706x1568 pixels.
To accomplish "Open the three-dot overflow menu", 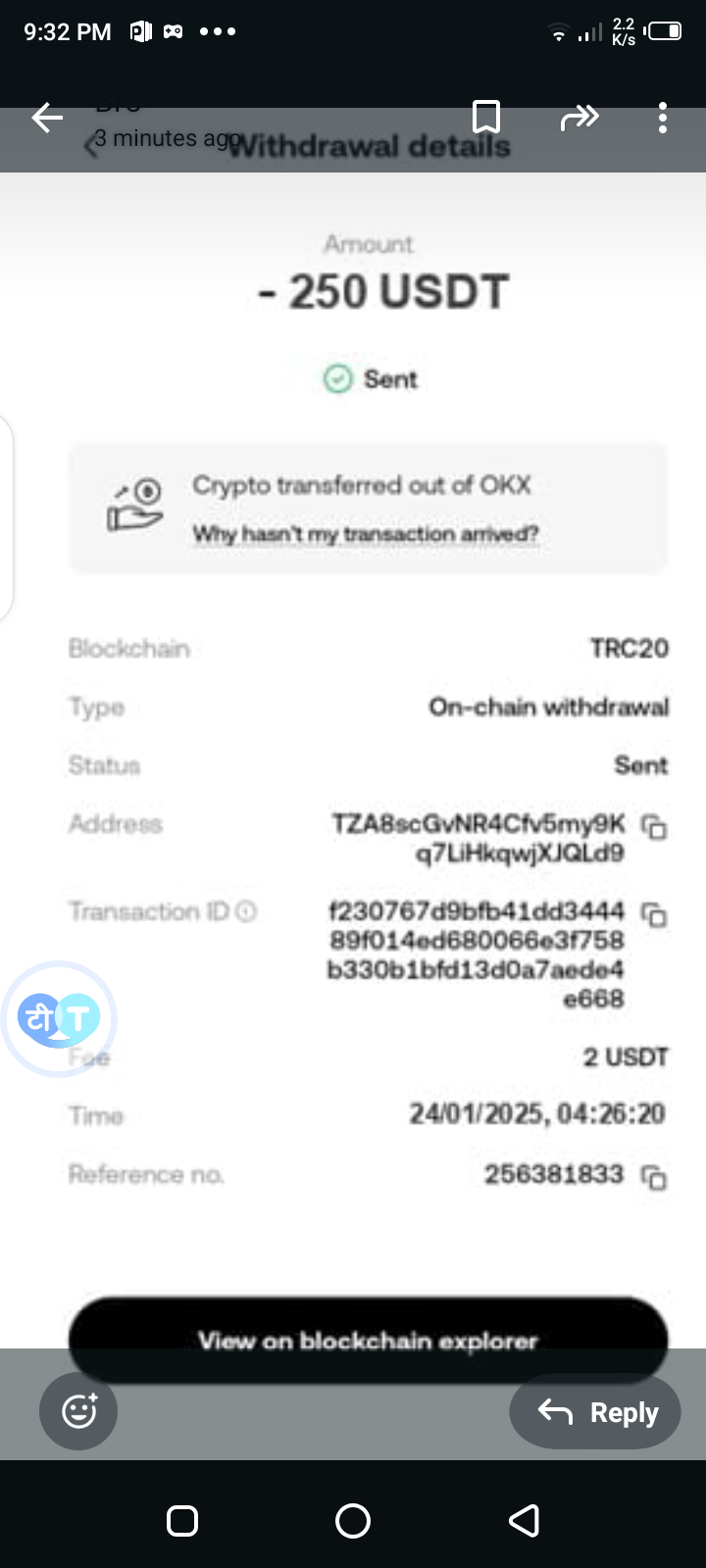I will 663,118.
